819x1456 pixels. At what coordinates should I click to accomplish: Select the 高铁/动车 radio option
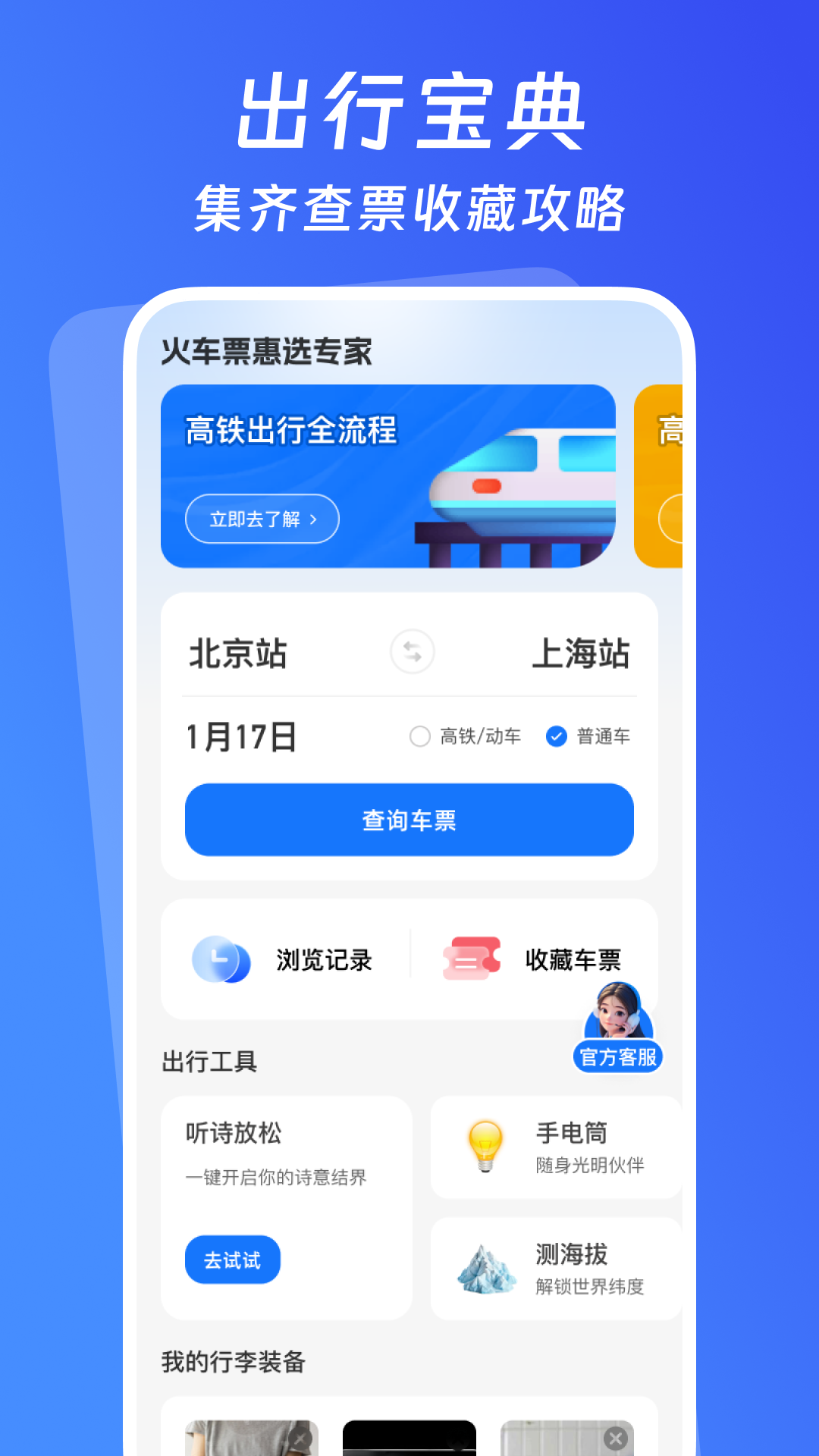(x=419, y=736)
